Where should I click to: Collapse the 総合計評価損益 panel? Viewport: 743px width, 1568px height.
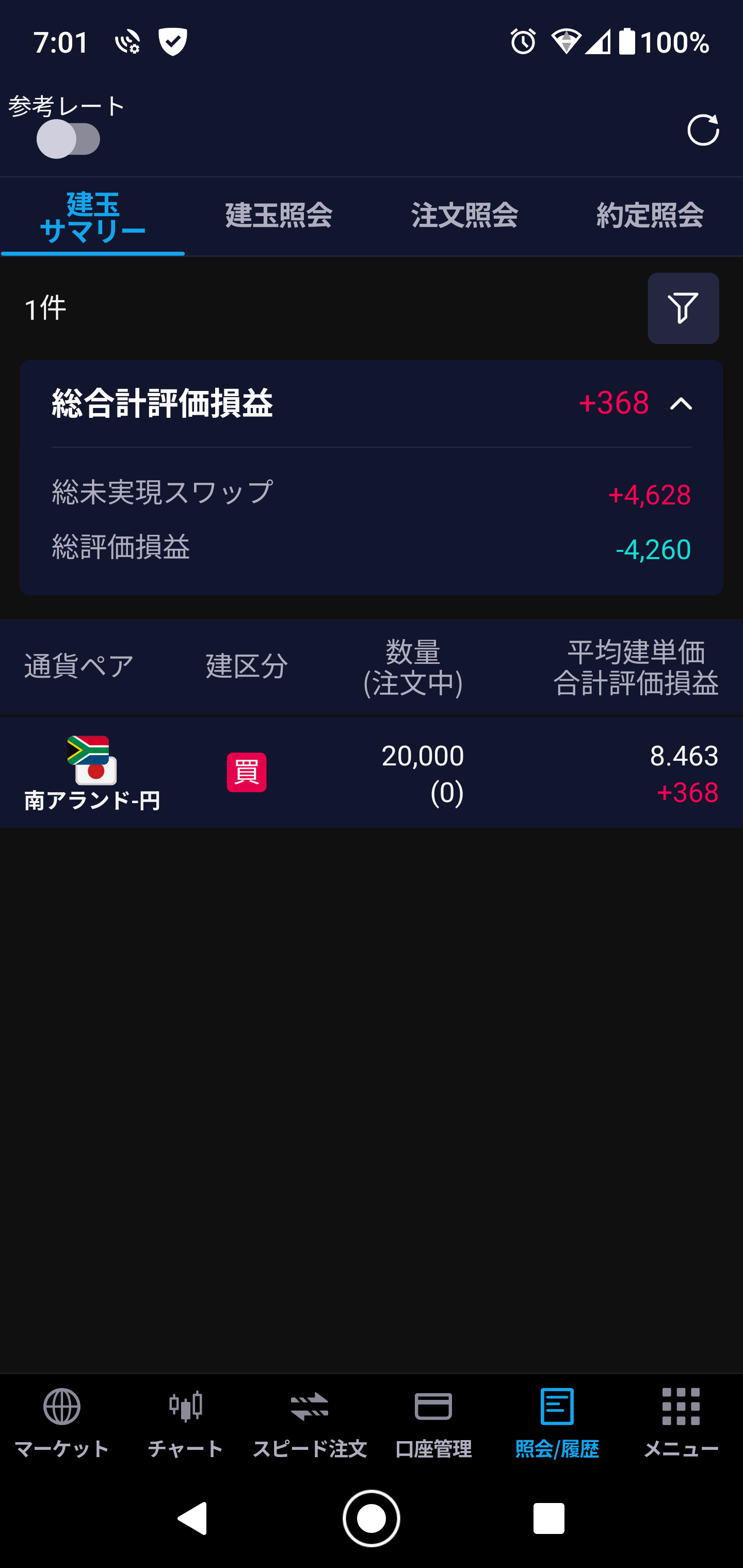(681, 403)
